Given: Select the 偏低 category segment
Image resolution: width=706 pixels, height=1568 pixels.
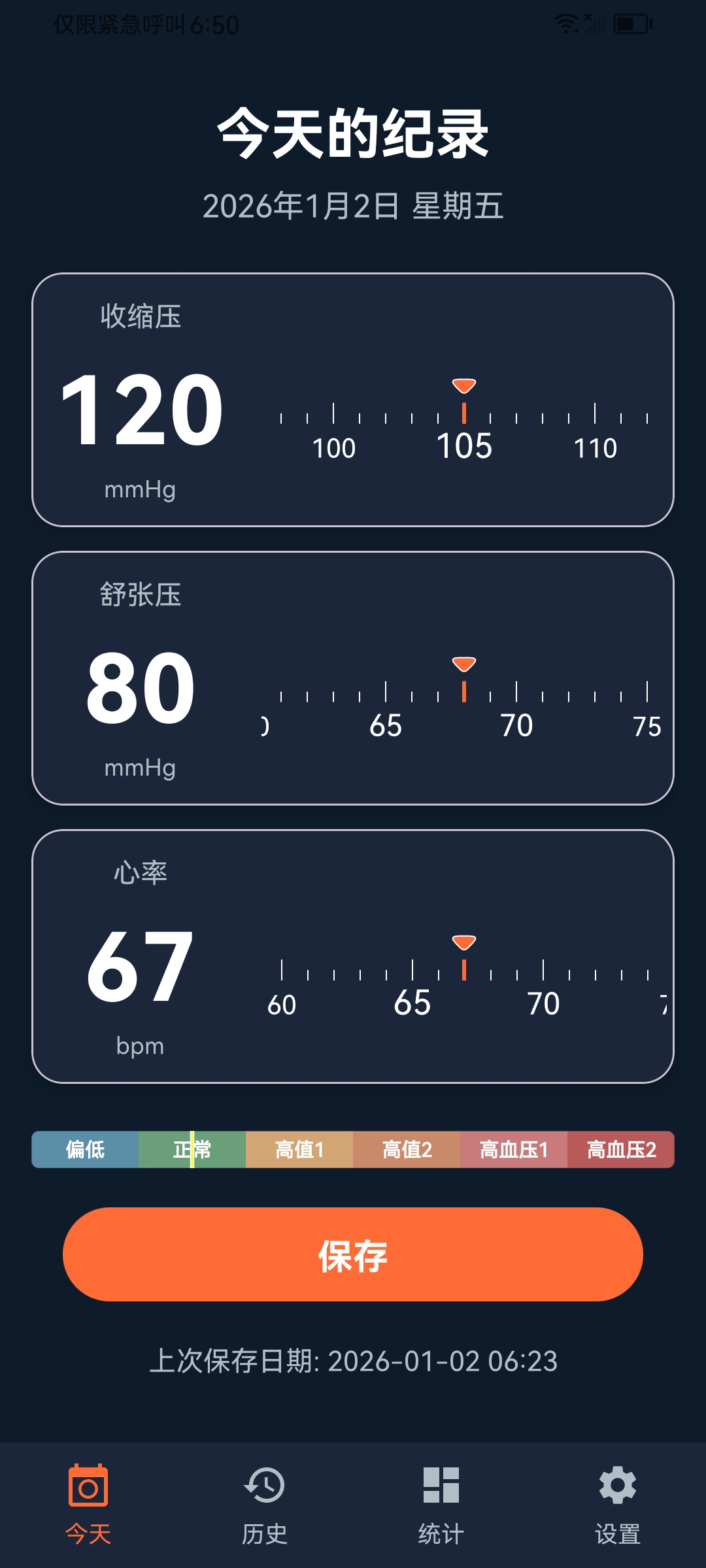Looking at the screenshot, I should (x=85, y=1150).
